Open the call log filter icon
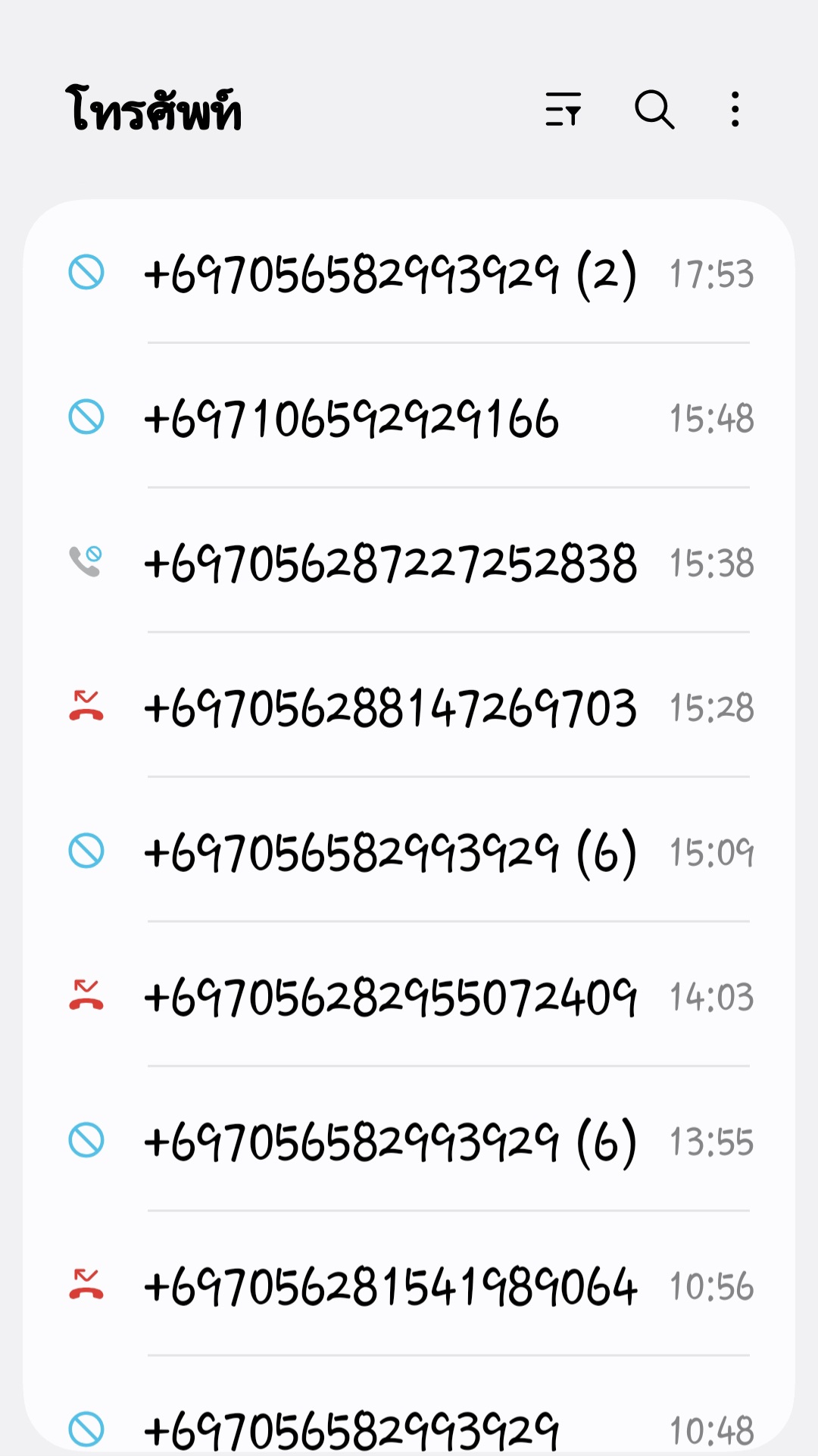Image resolution: width=818 pixels, height=1456 pixels. (563, 109)
